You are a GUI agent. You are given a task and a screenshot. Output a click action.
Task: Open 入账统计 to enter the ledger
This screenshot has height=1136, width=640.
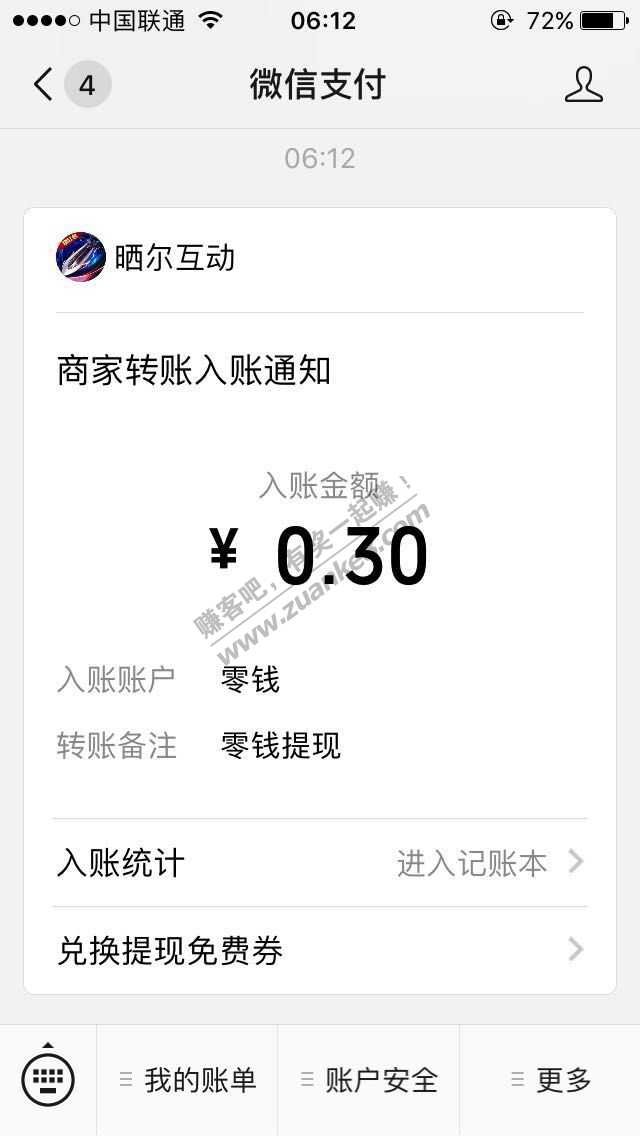pyautogui.click(x=320, y=863)
